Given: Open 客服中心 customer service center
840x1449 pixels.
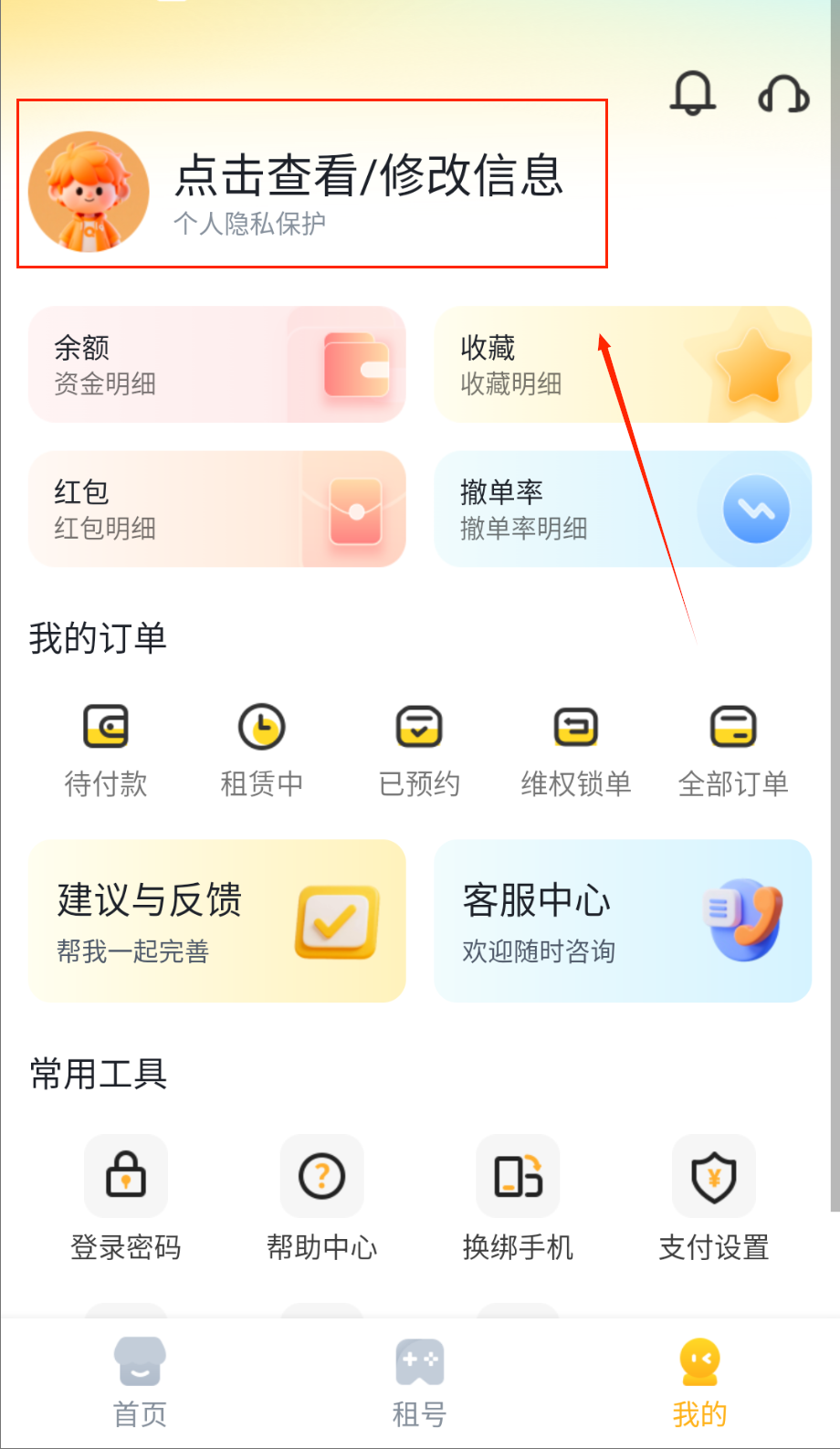Looking at the screenshot, I should (622, 920).
